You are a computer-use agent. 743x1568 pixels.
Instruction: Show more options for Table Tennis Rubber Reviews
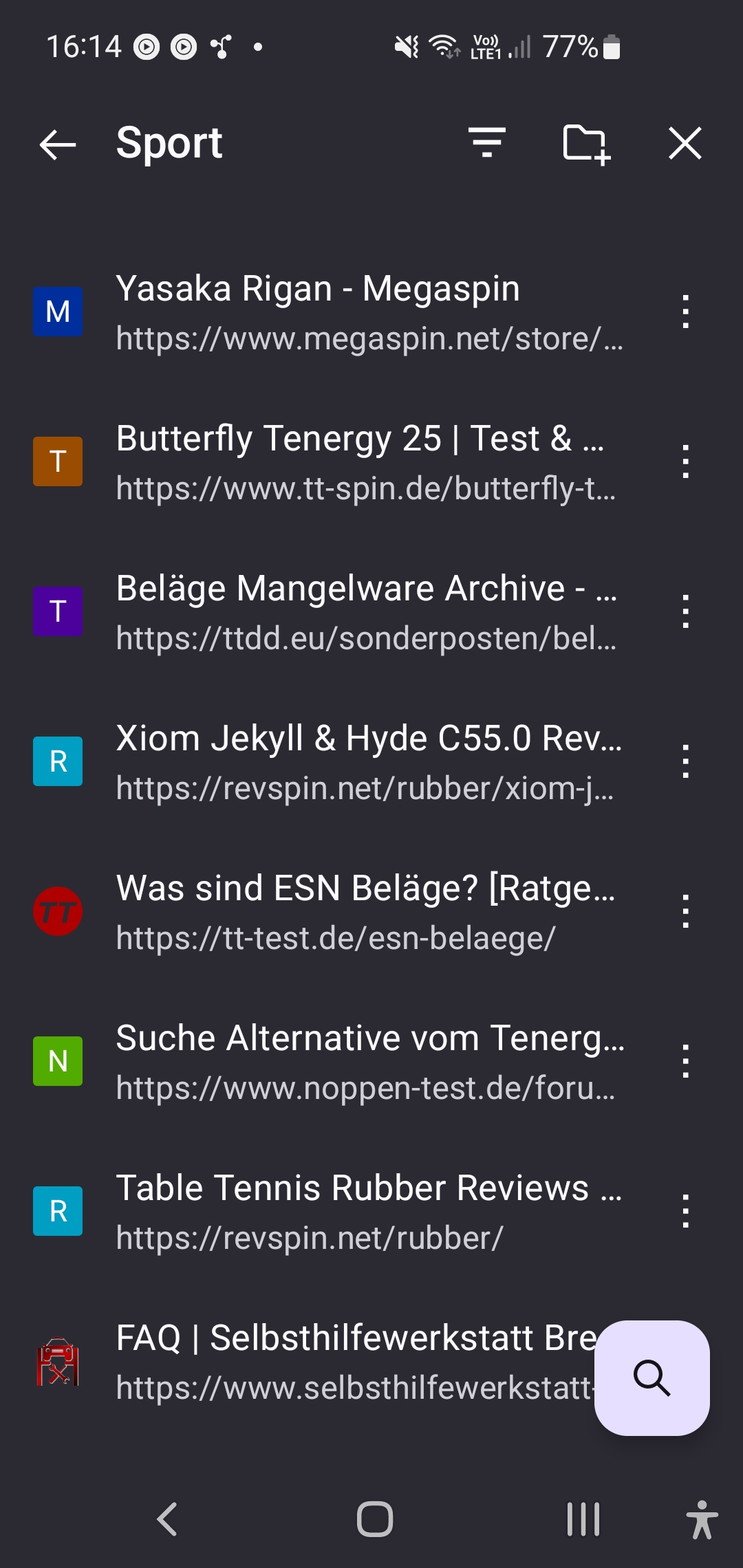coord(685,1212)
